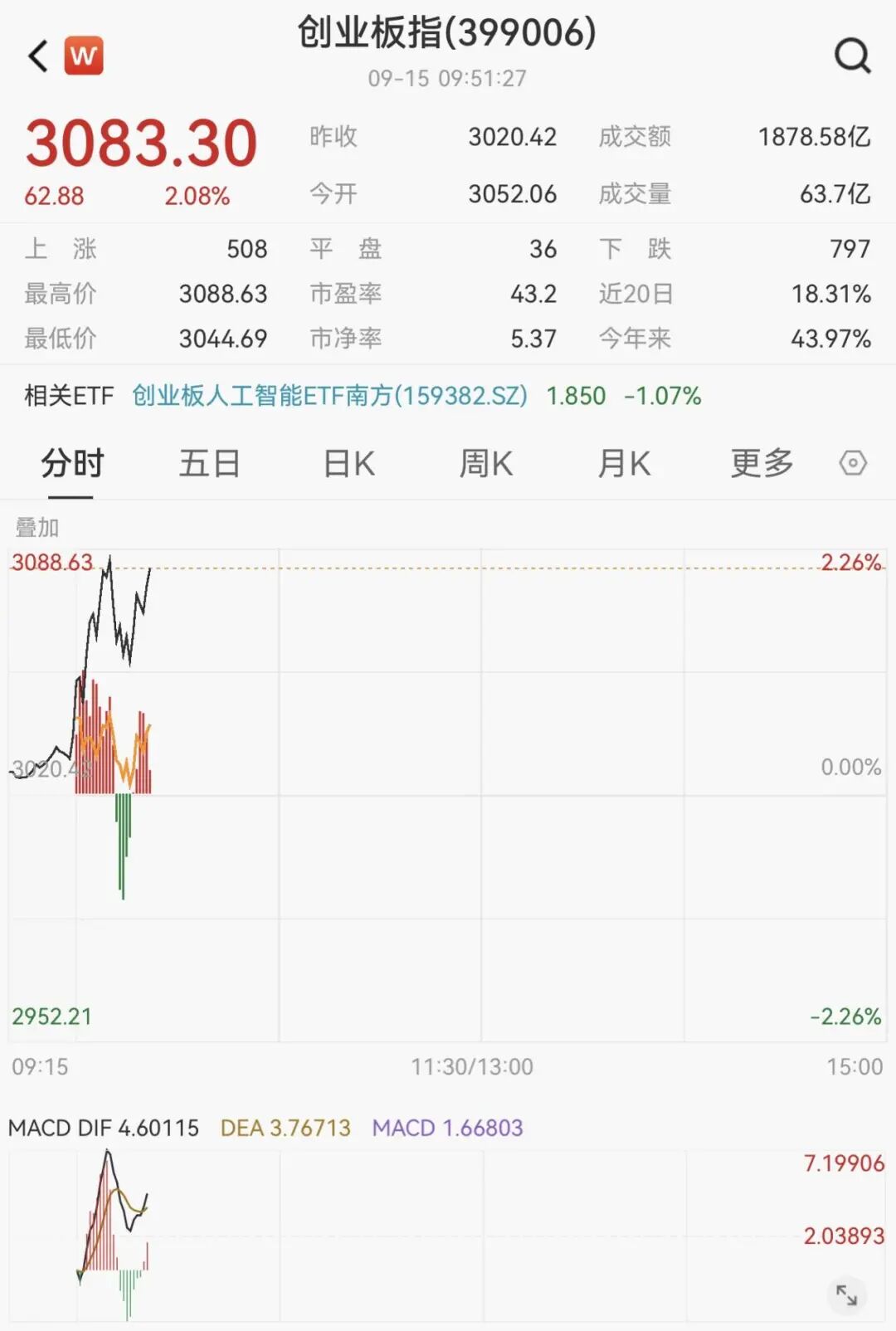This screenshot has width=896, height=1331.
Task: Switch to the 五日 chart tab
Action: click(209, 463)
